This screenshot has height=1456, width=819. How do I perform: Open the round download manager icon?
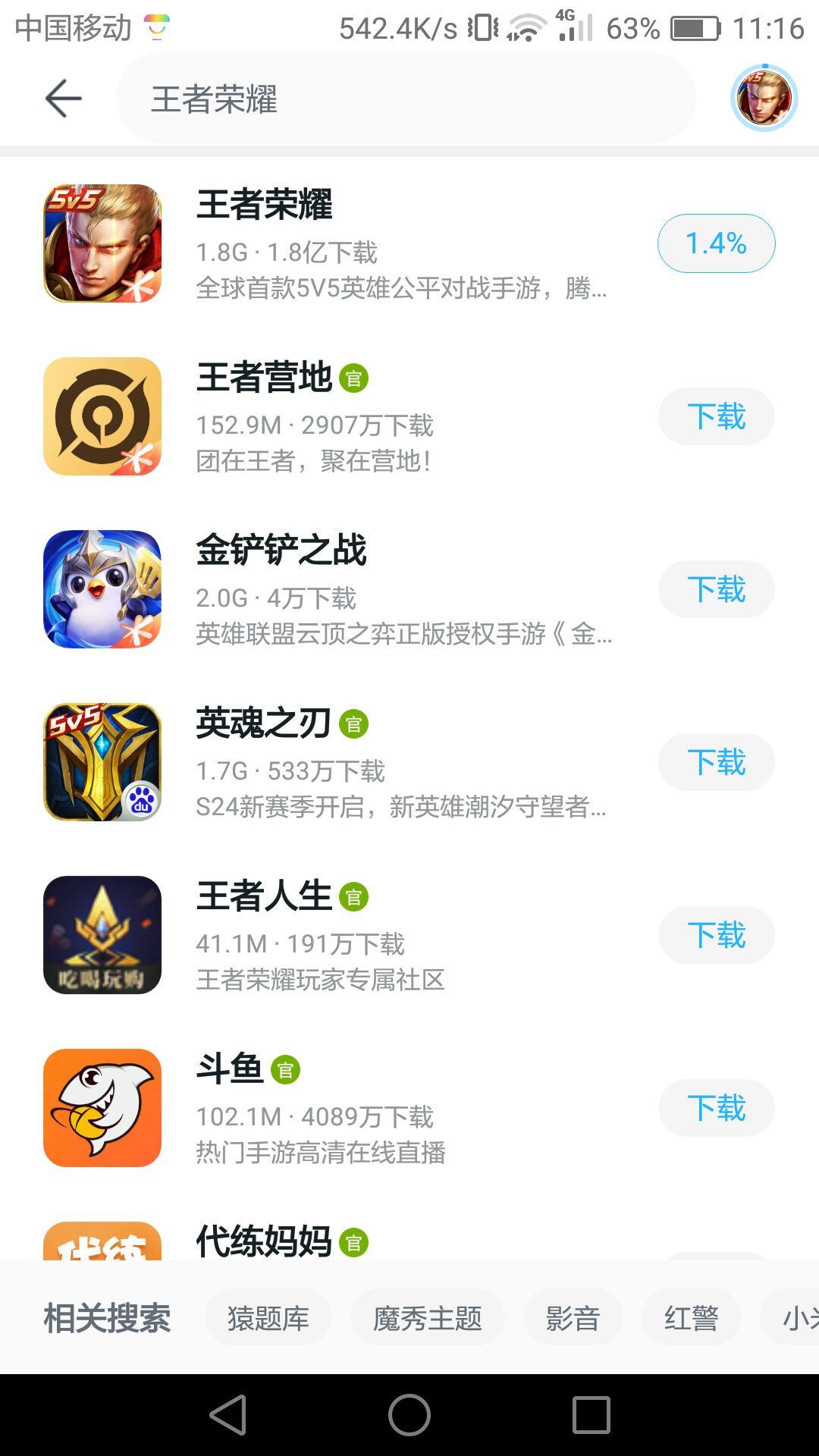tap(764, 99)
